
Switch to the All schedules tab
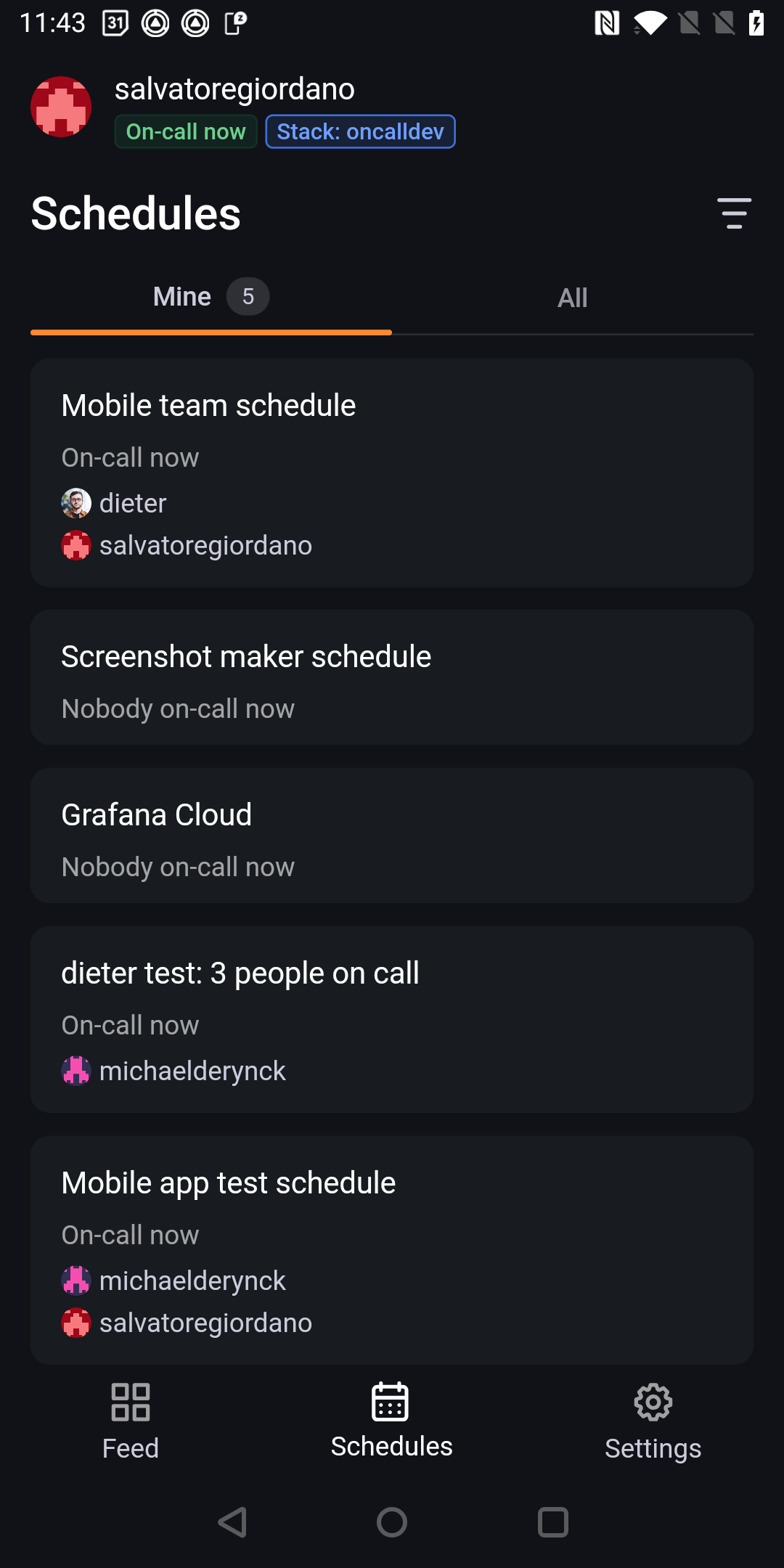click(x=572, y=298)
